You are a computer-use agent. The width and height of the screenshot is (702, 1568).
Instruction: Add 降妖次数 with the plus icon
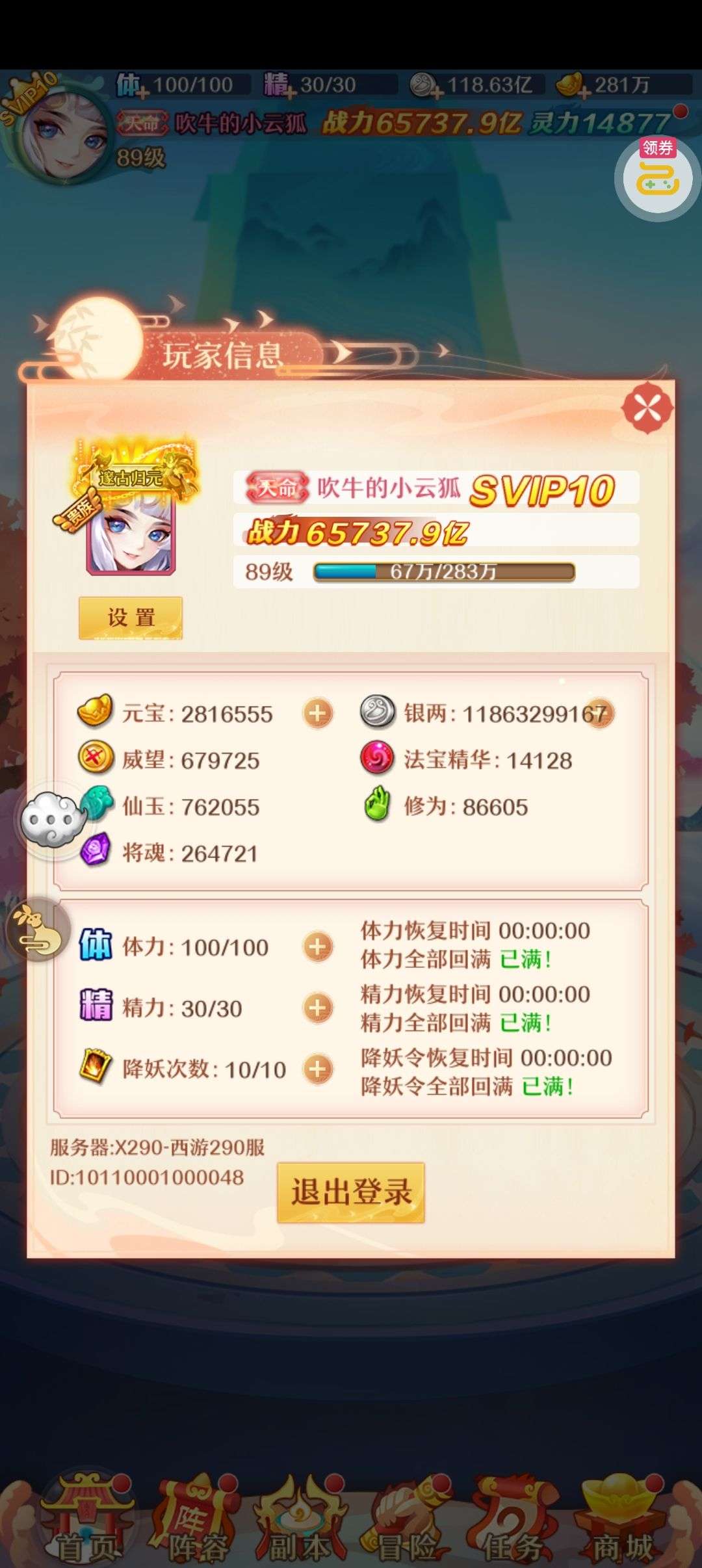coord(317,1069)
